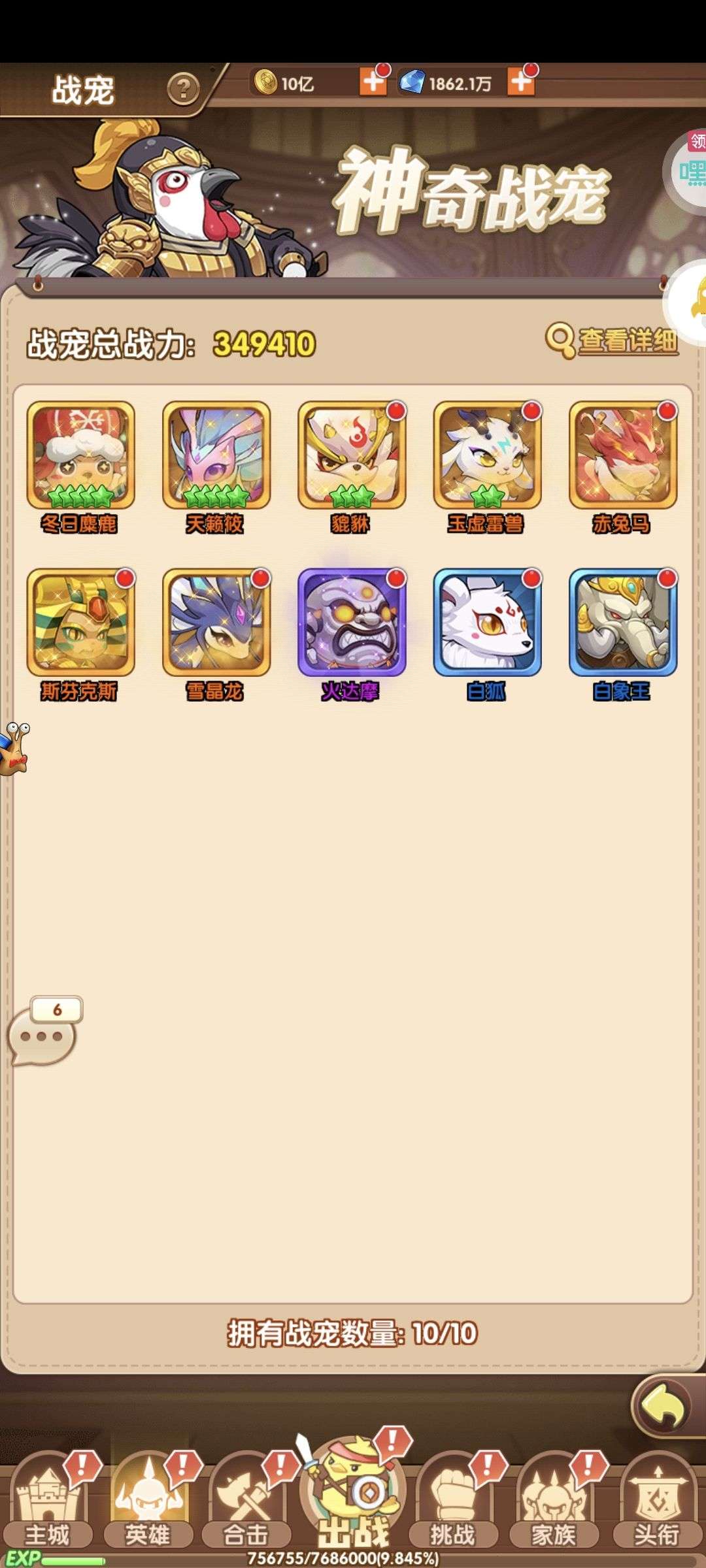The width and height of the screenshot is (706, 1568).
Task: Open the chat bubble with 6 messages
Action: (43, 1030)
